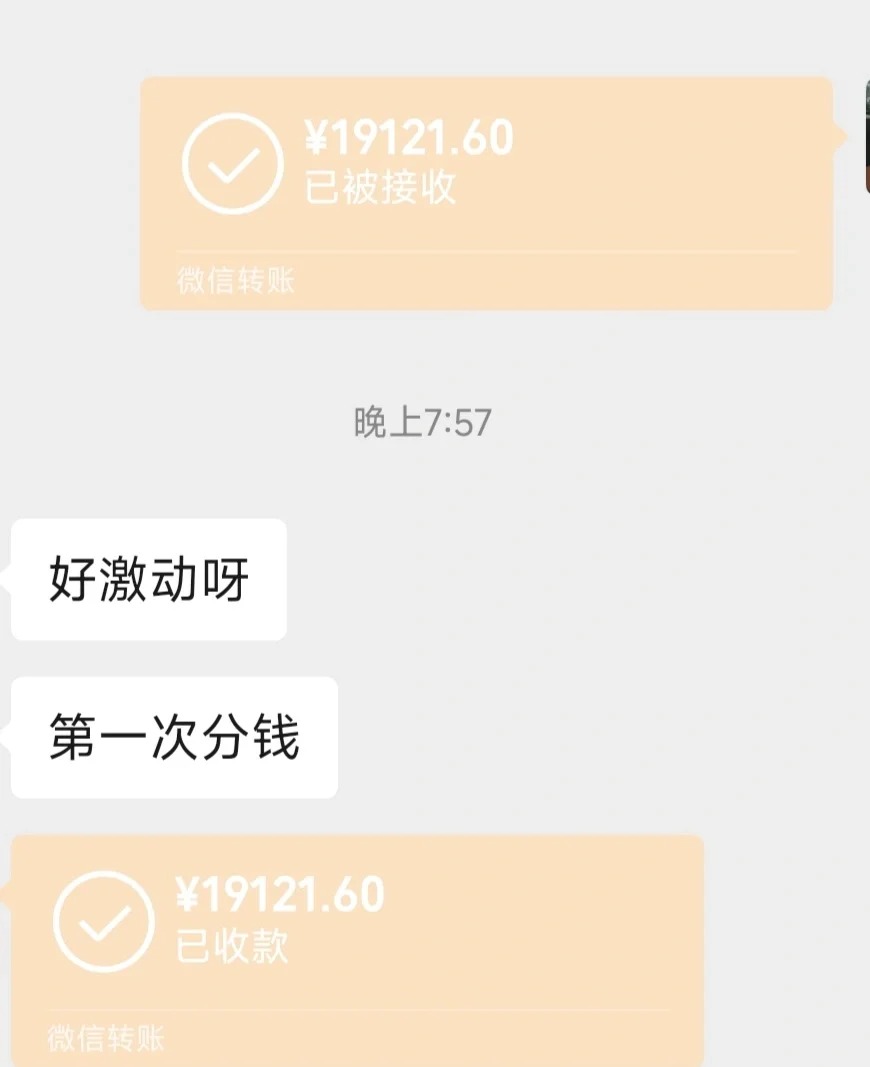Select the check icon inside the bottom transfer bubble
Viewport: 870px width, 1067px height.
pos(100,919)
